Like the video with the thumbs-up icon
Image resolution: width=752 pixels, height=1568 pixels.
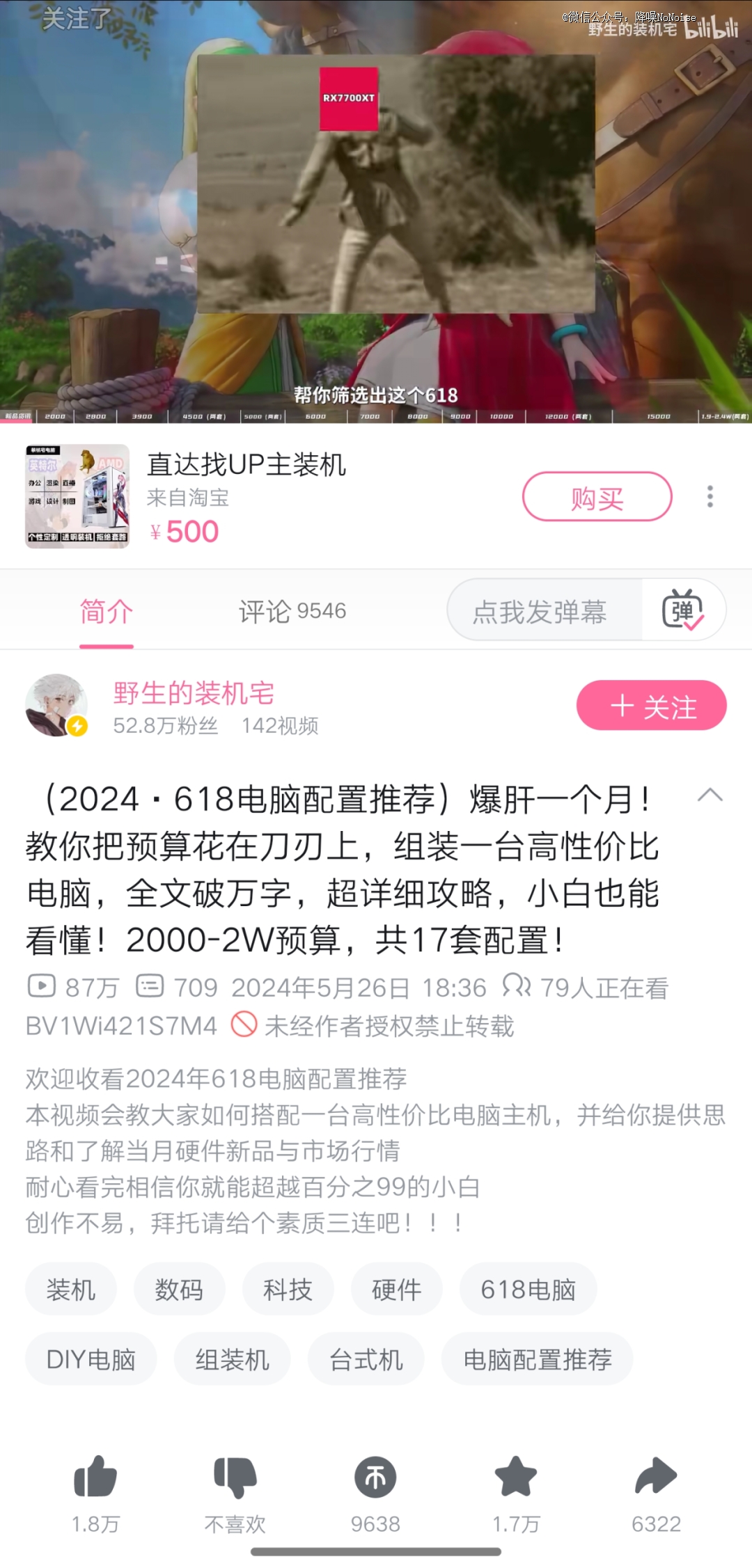click(95, 1477)
